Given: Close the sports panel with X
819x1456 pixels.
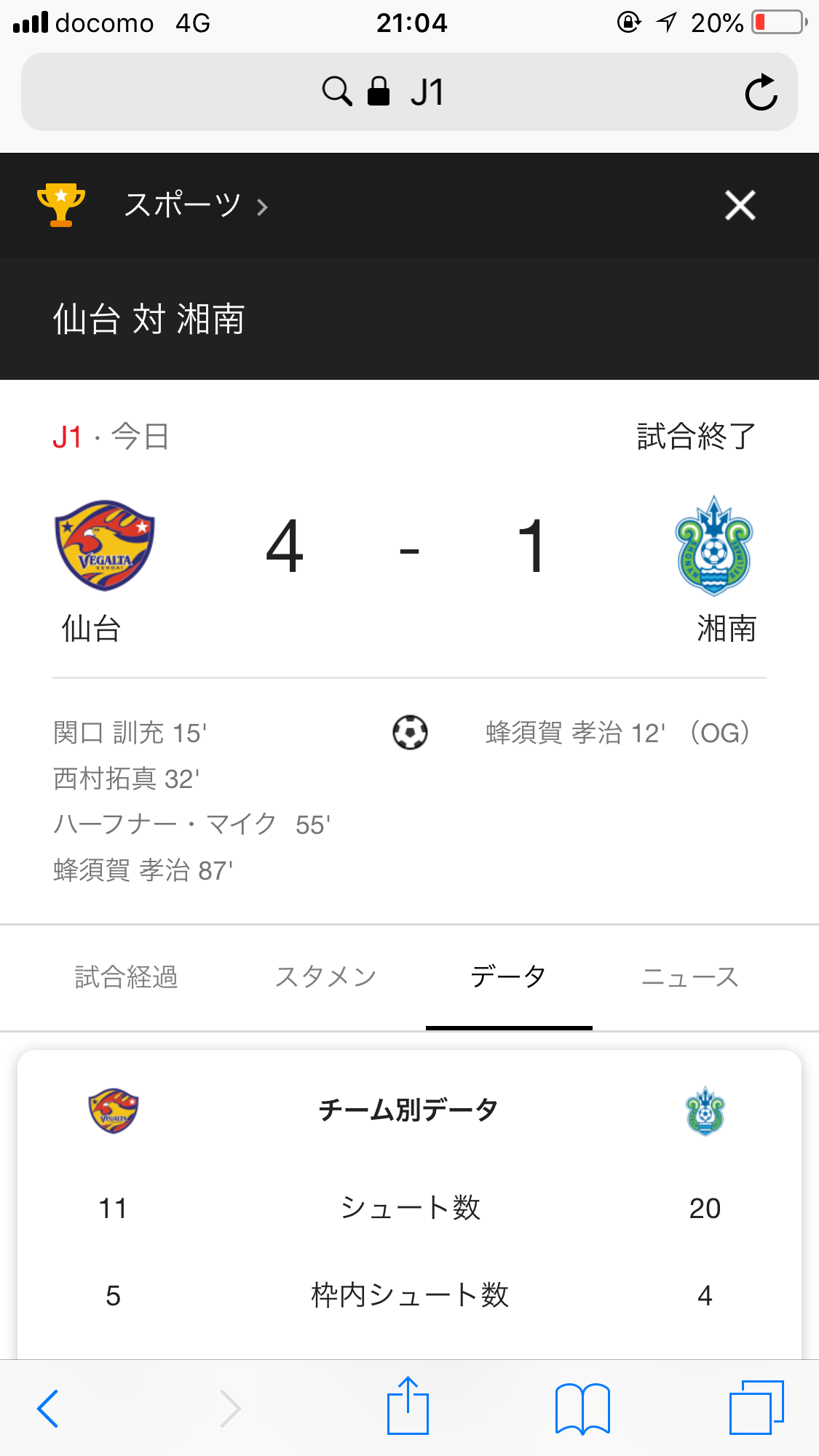Looking at the screenshot, I should [740, 205].
